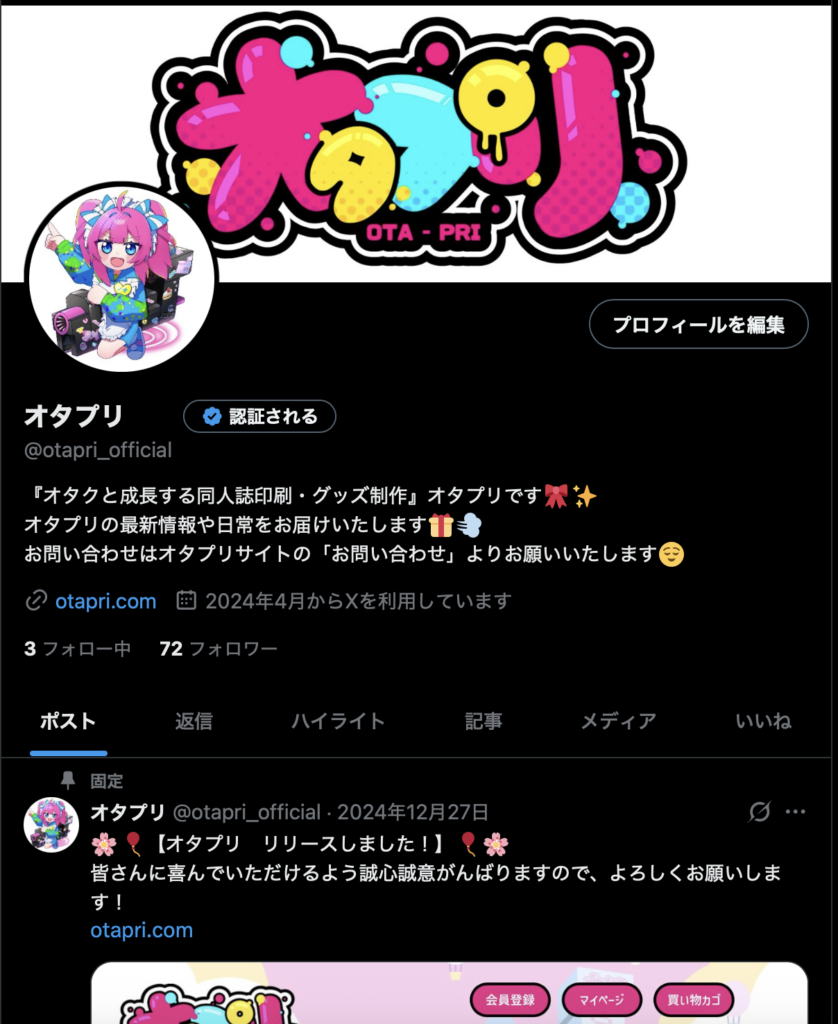The image size is (838, 1024).
Task: View the 3 フォロー中 following list
Action: coord(77,649)
